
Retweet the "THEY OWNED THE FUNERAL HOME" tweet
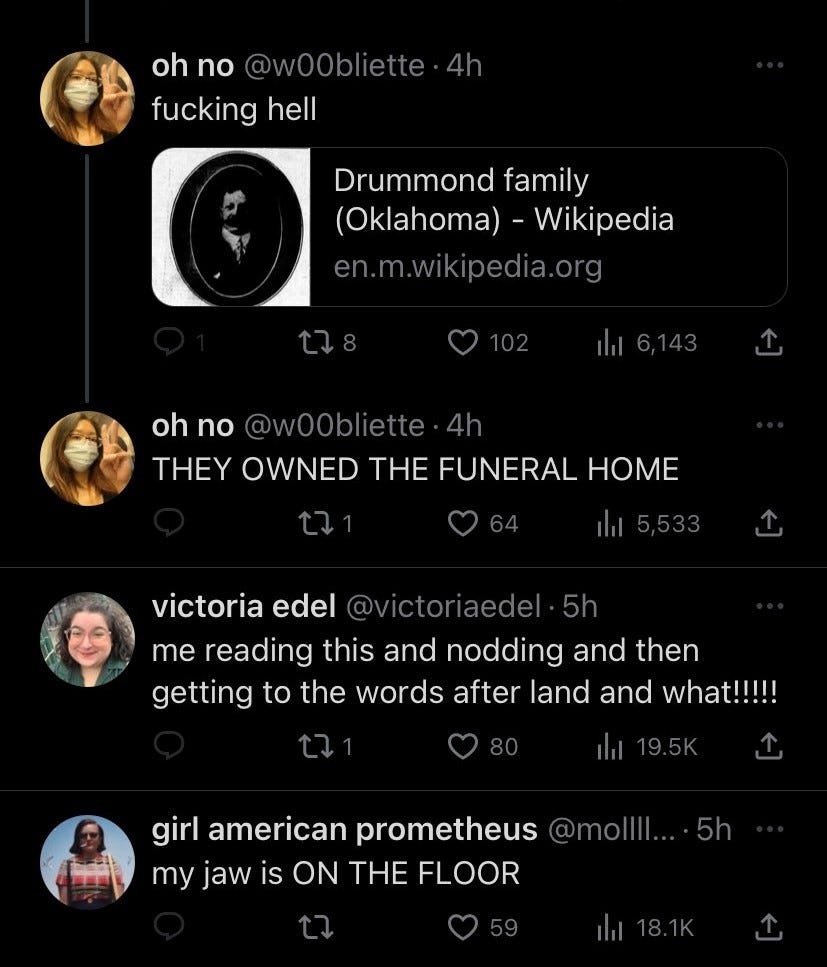tap(315, 524)
